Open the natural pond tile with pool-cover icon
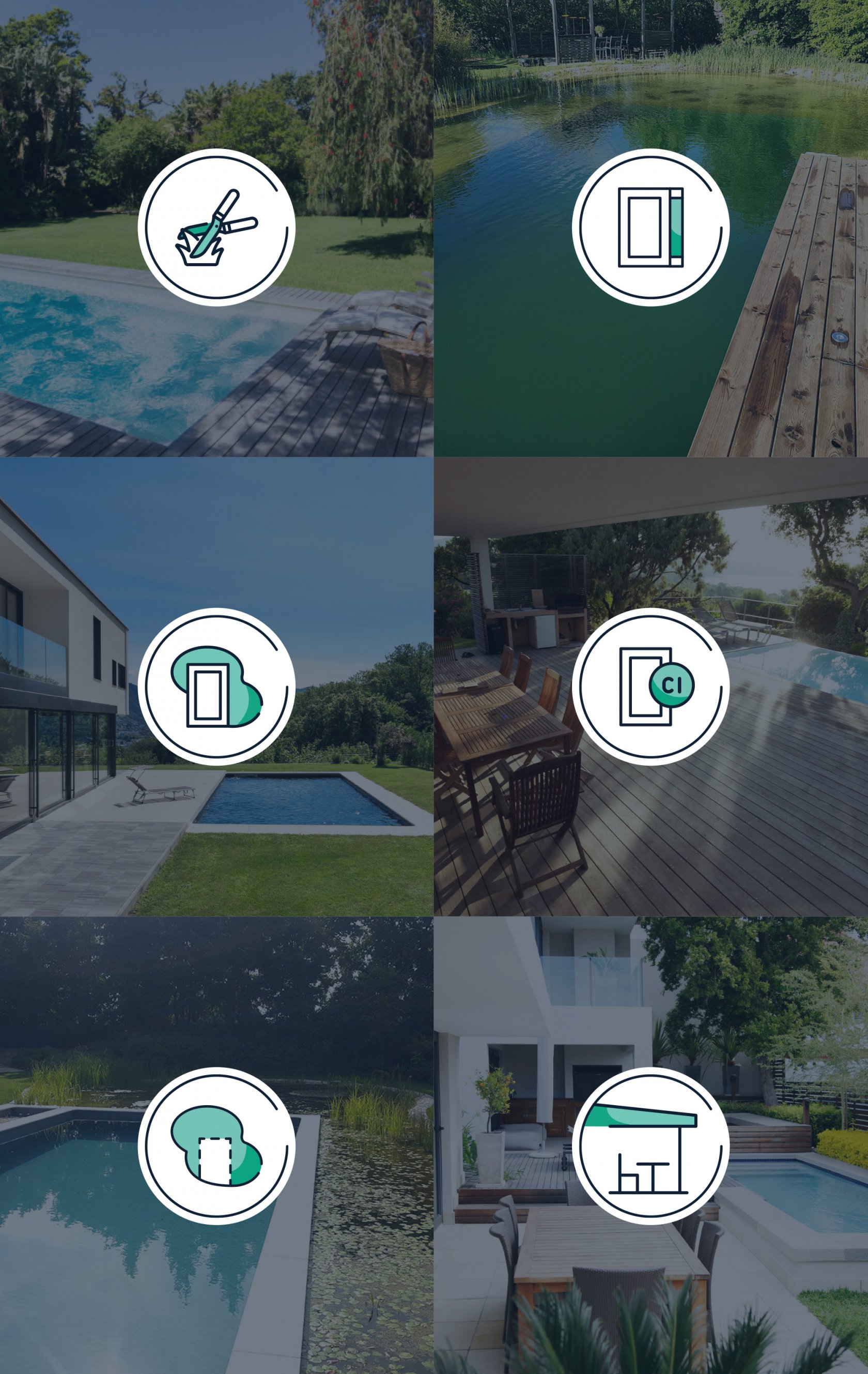Image resolution: width=868 pixels, height=1374 pixels. 650,227
